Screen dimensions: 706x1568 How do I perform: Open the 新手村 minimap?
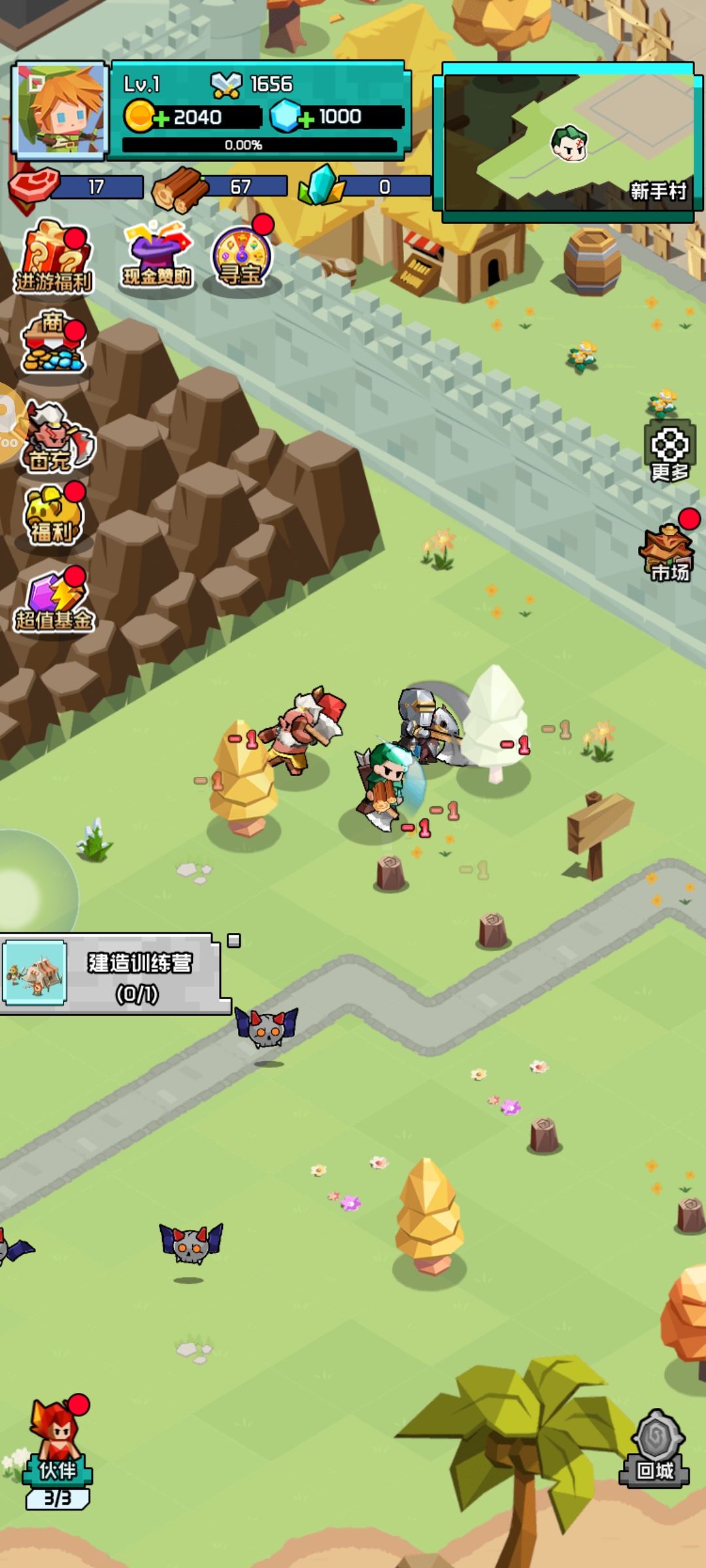pyautogui.click(x=567, y=142)
